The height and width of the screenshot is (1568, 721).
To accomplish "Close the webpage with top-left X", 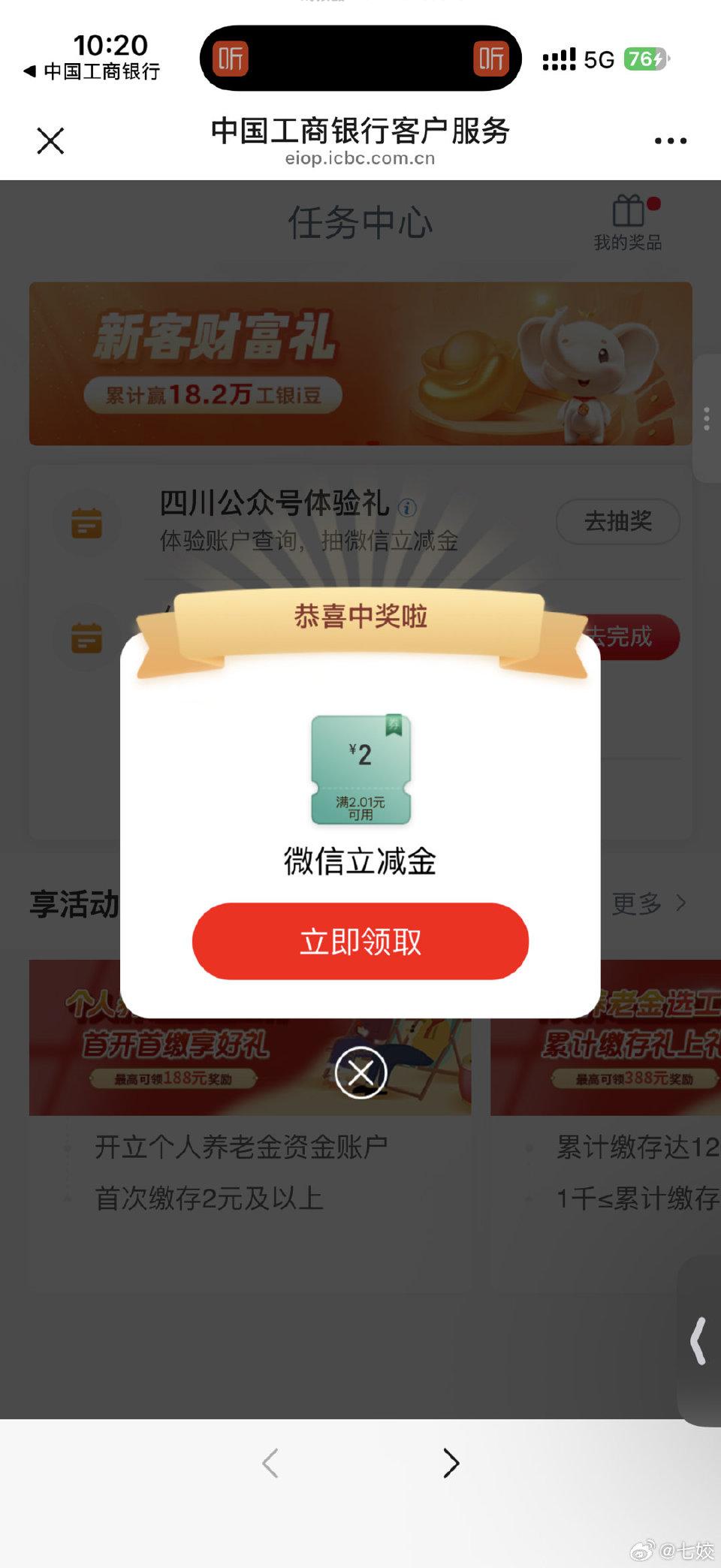I will 50,140.
